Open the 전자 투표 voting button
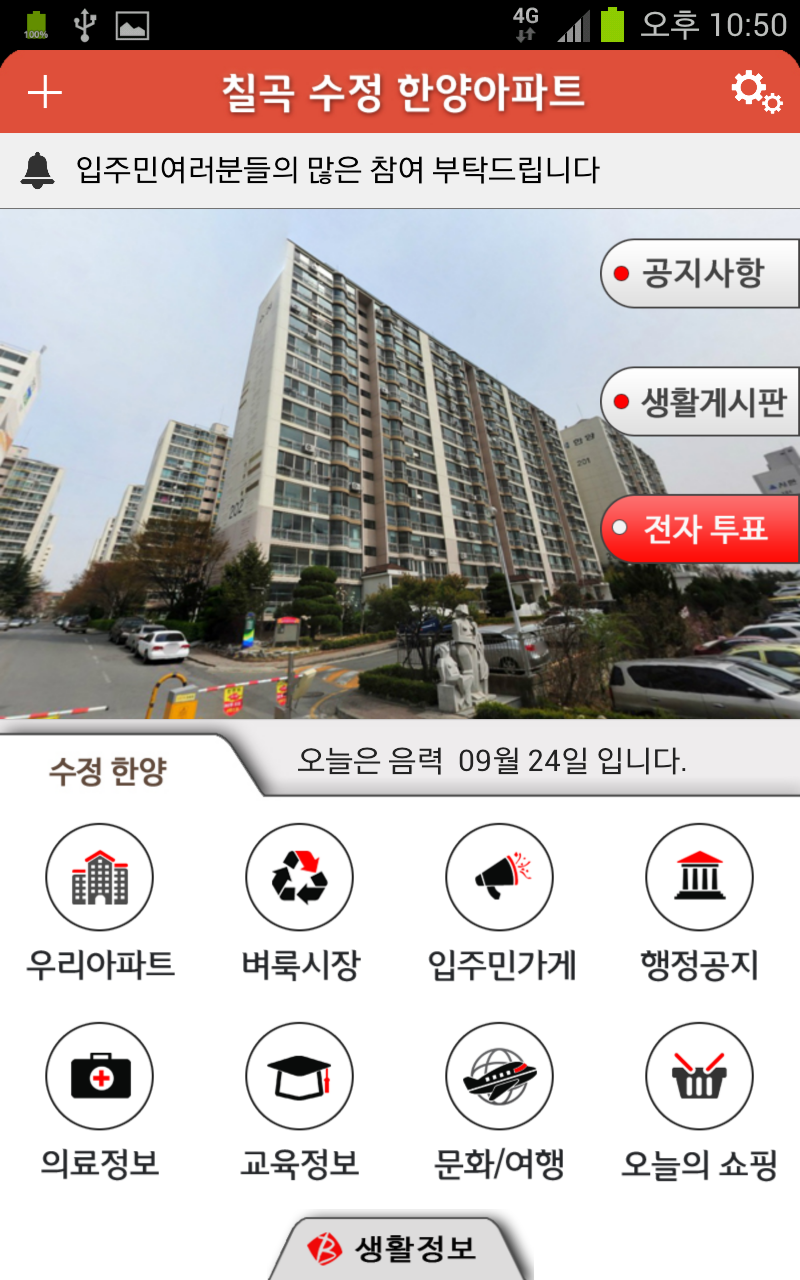 tap(701, 529)
